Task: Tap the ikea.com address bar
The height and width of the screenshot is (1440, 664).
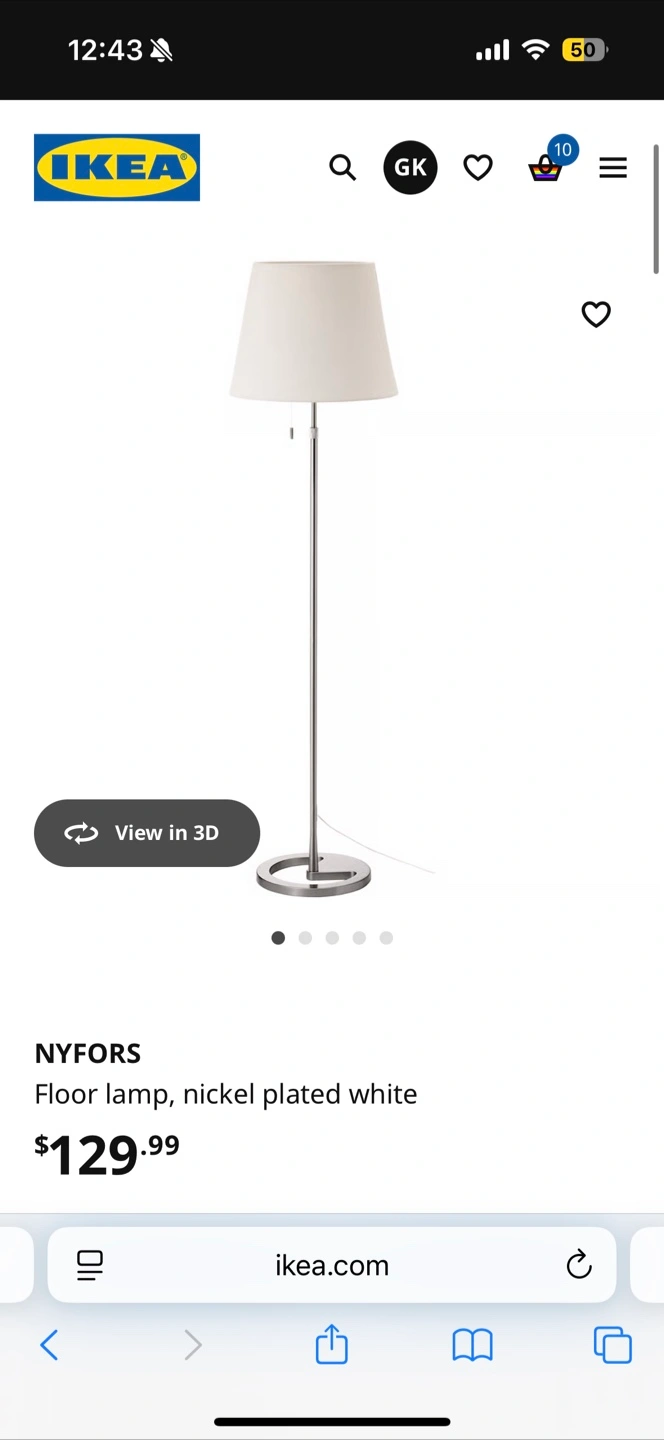Action: [x=332, y=1265]
